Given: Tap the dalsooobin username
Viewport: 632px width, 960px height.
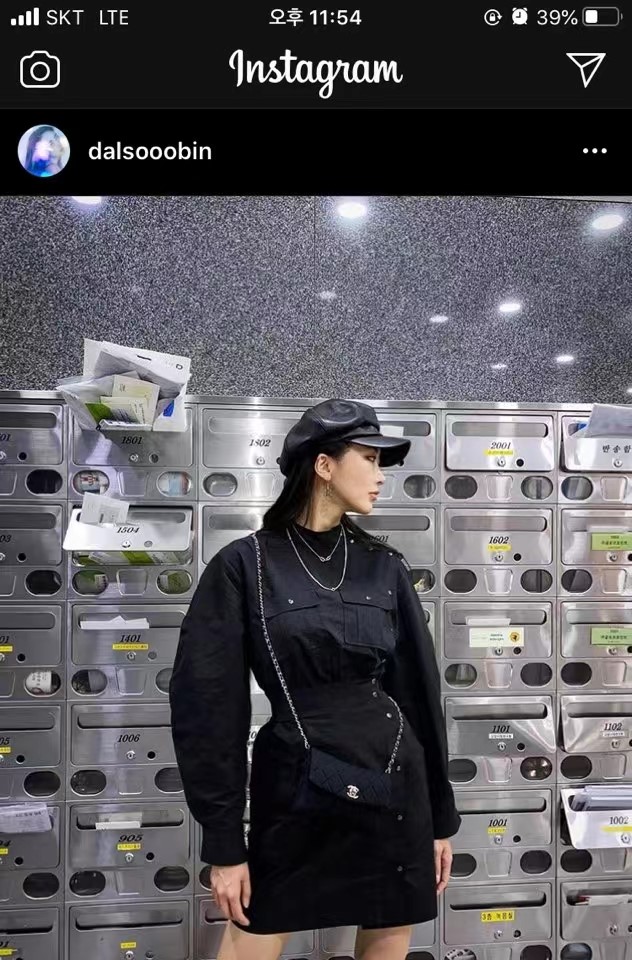Looking at the screenshot, I should [150, 152].
